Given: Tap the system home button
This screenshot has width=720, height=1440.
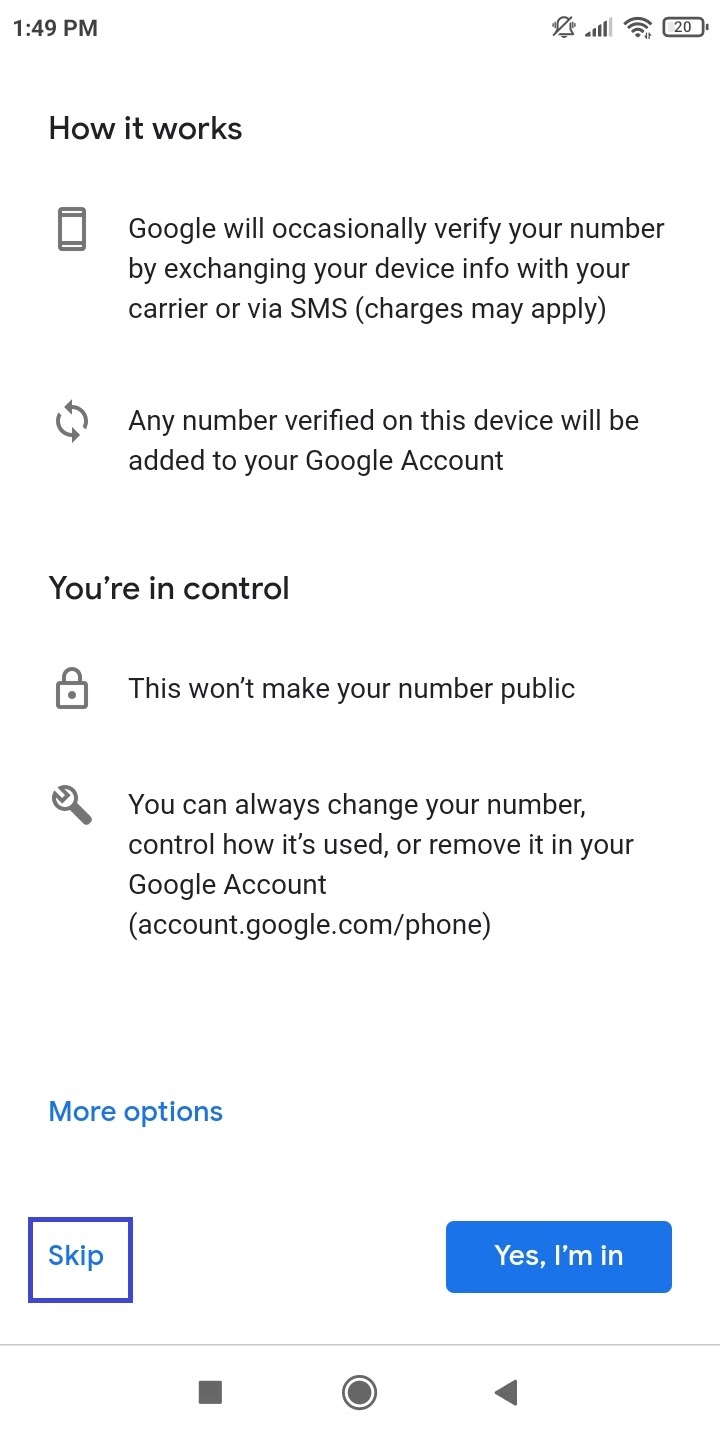Looking at the screenshot, I should click(x=359, y=1392).
